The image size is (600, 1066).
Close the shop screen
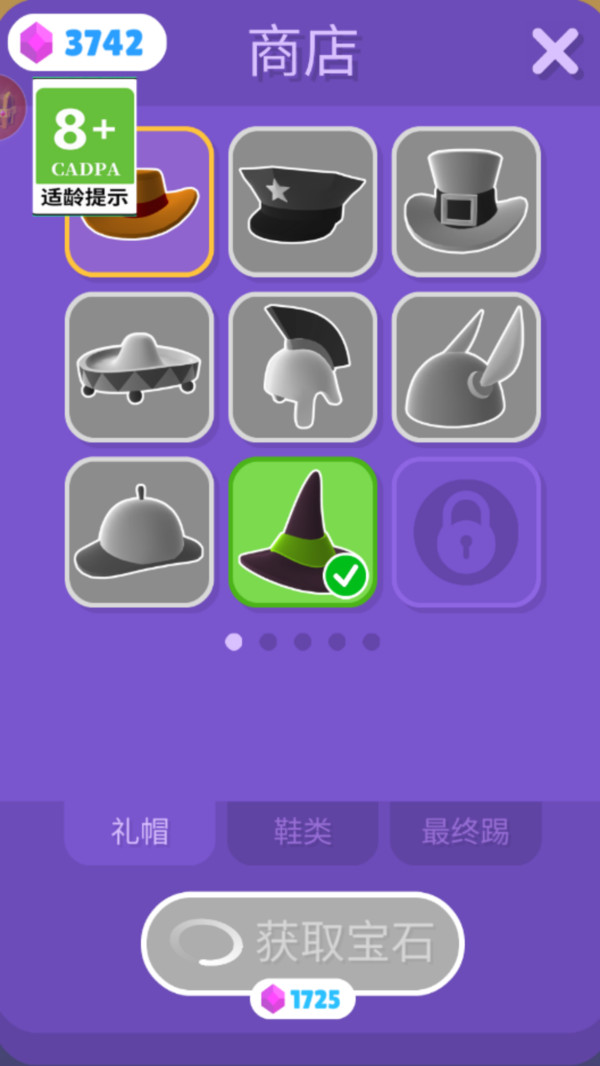(x=554, y=51)
